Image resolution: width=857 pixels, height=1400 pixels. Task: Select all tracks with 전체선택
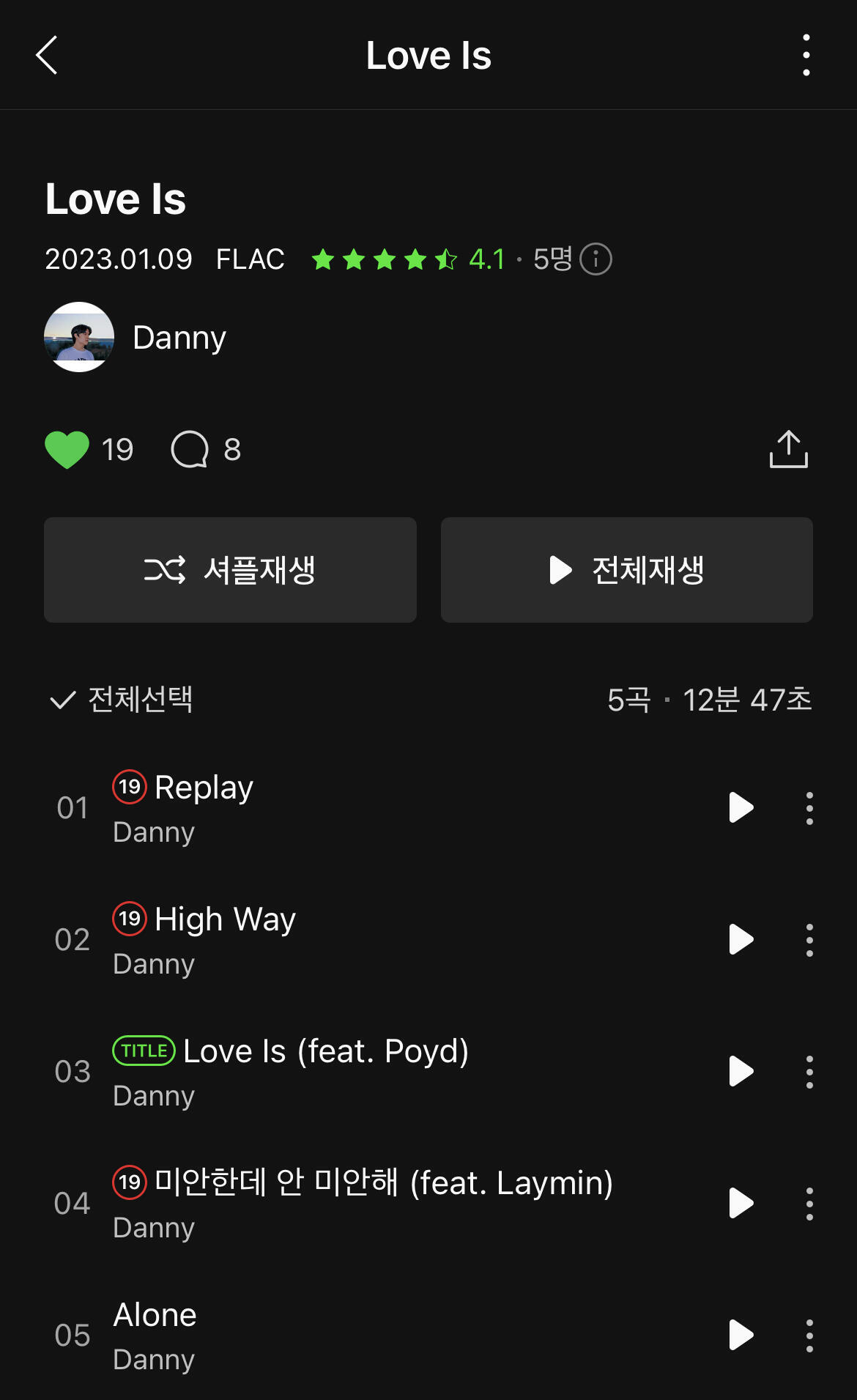click(x=122, y=700)
